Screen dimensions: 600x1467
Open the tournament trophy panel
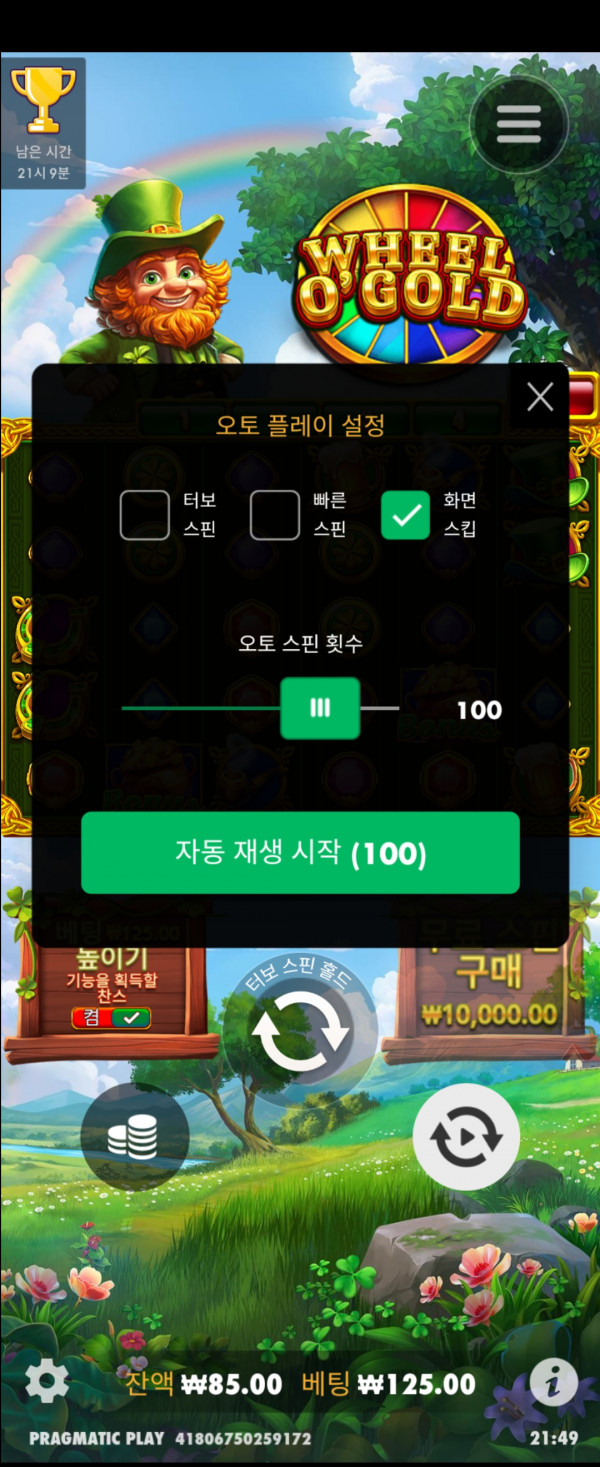43,120
